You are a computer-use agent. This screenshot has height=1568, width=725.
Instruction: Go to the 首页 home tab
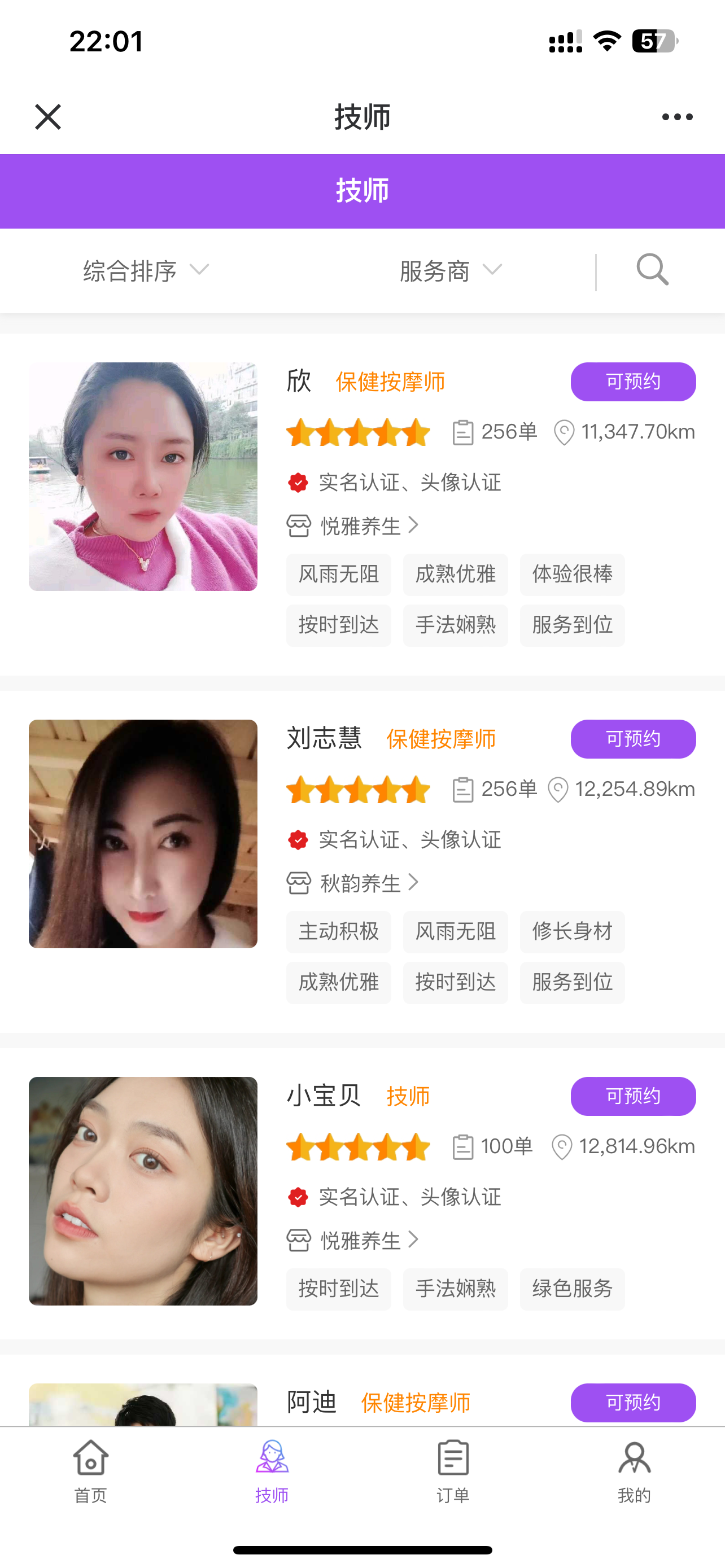click(x=91, y=1470)
